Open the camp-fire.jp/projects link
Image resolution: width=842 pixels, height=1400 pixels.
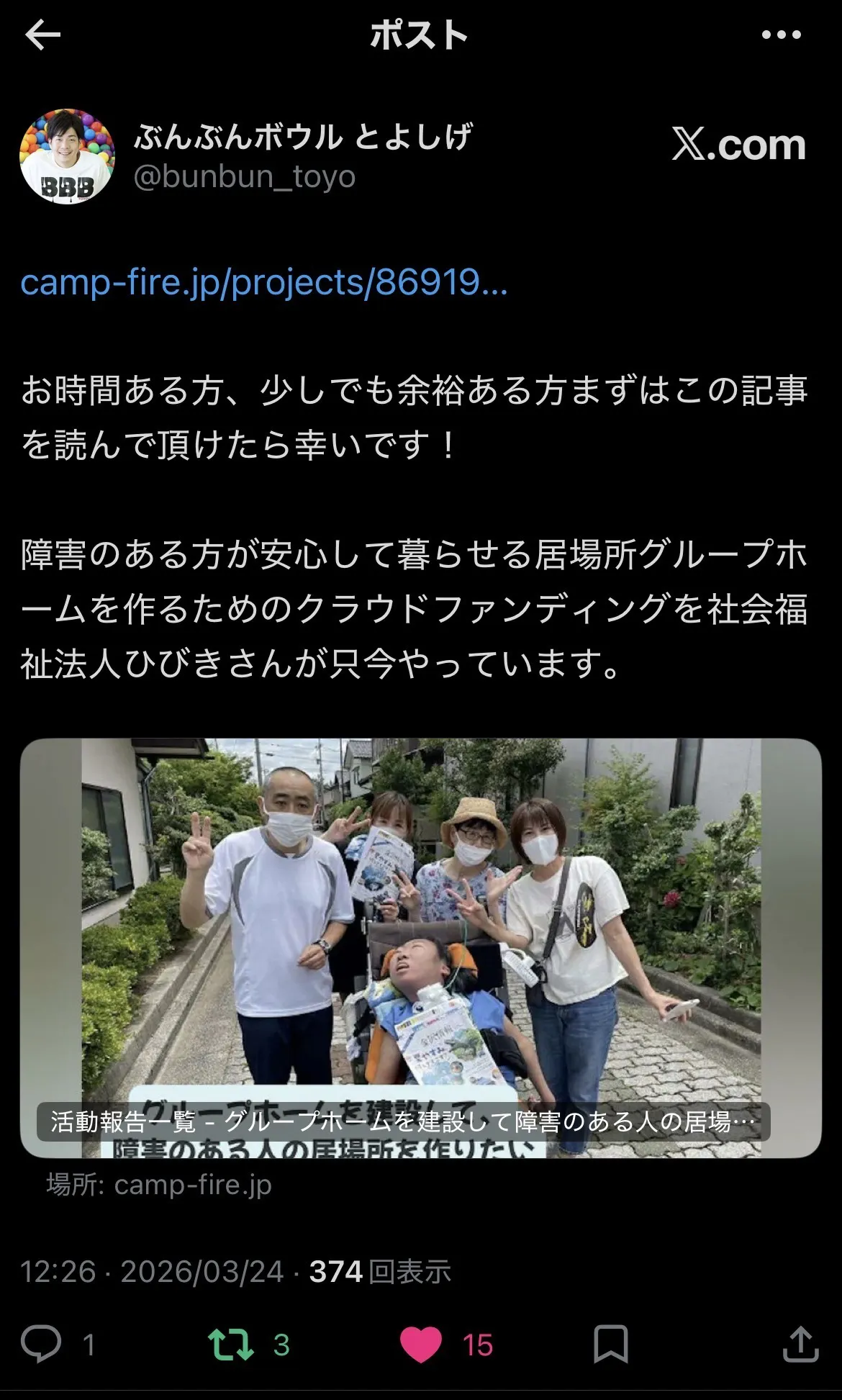click(264, 282)
